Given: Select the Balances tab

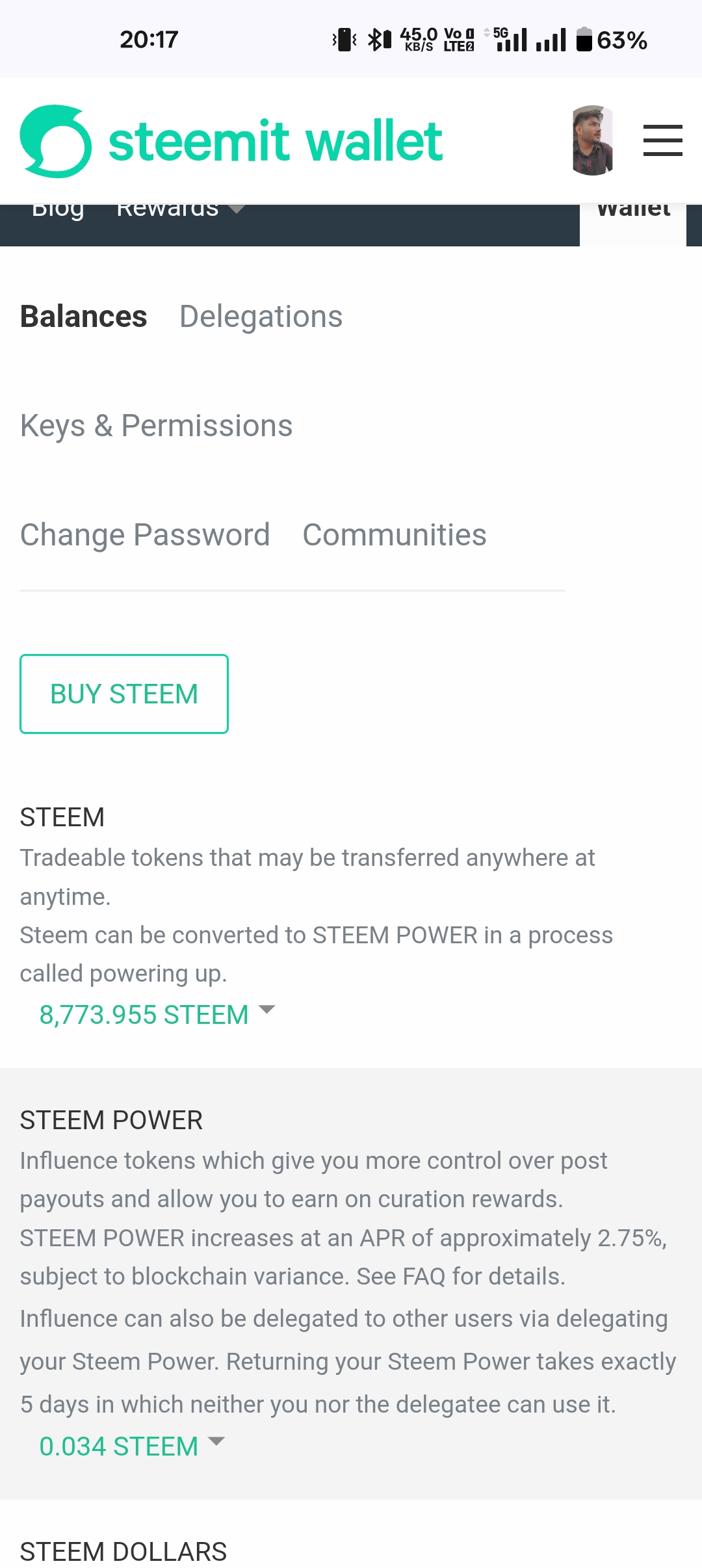Looking at the screenshot, I should (83, 317).
